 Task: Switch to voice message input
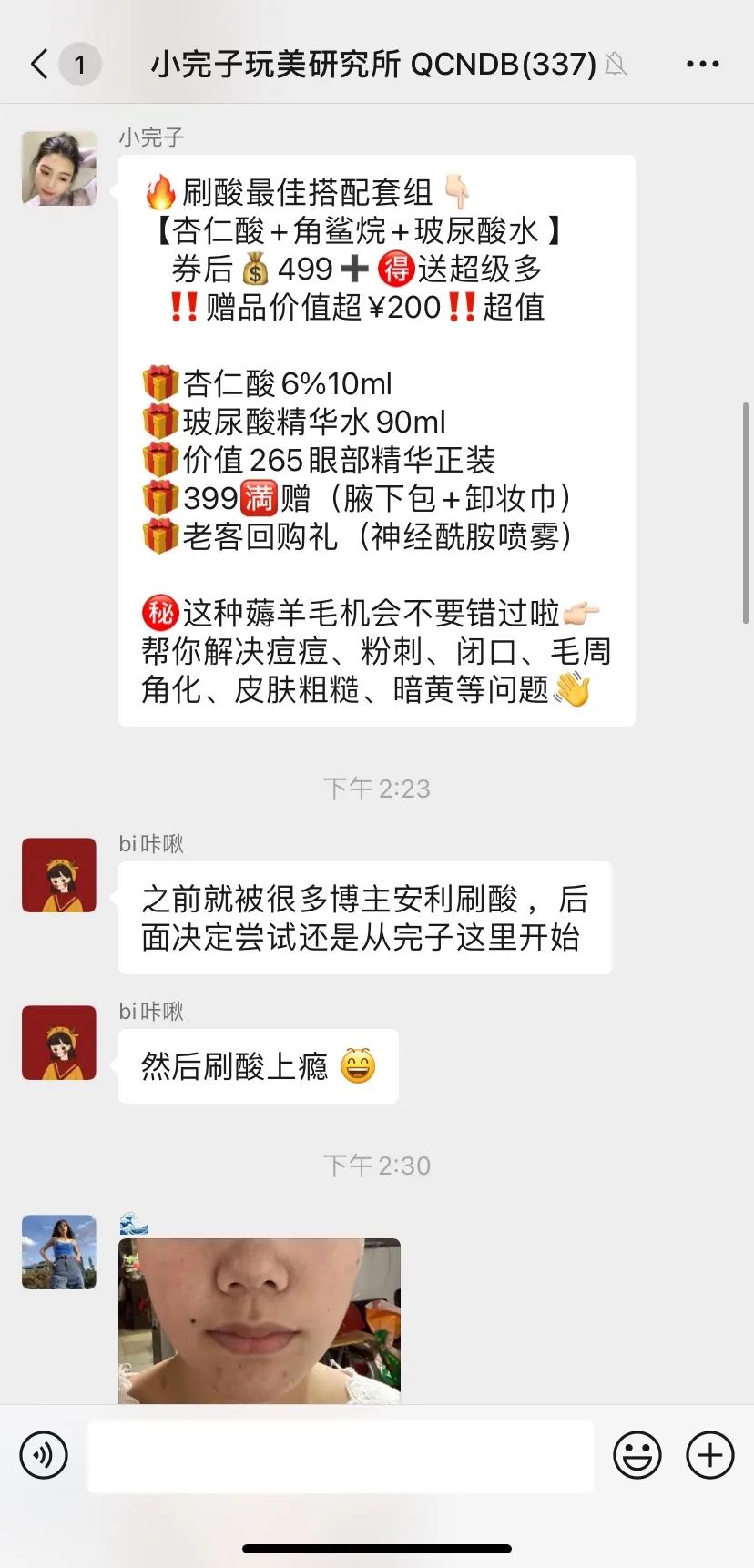tap(44, 1455)
